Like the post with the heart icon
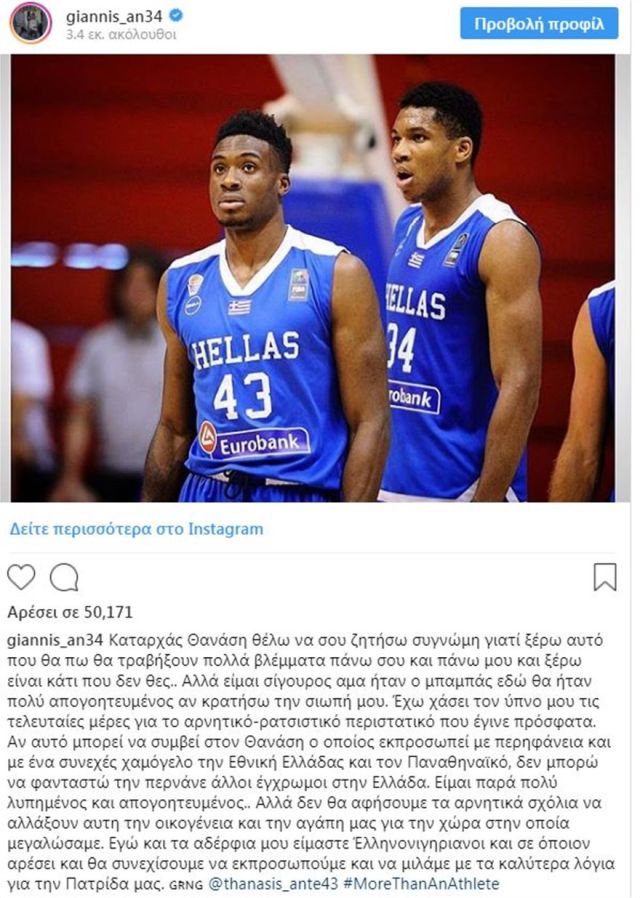 [x=21, y=577]
